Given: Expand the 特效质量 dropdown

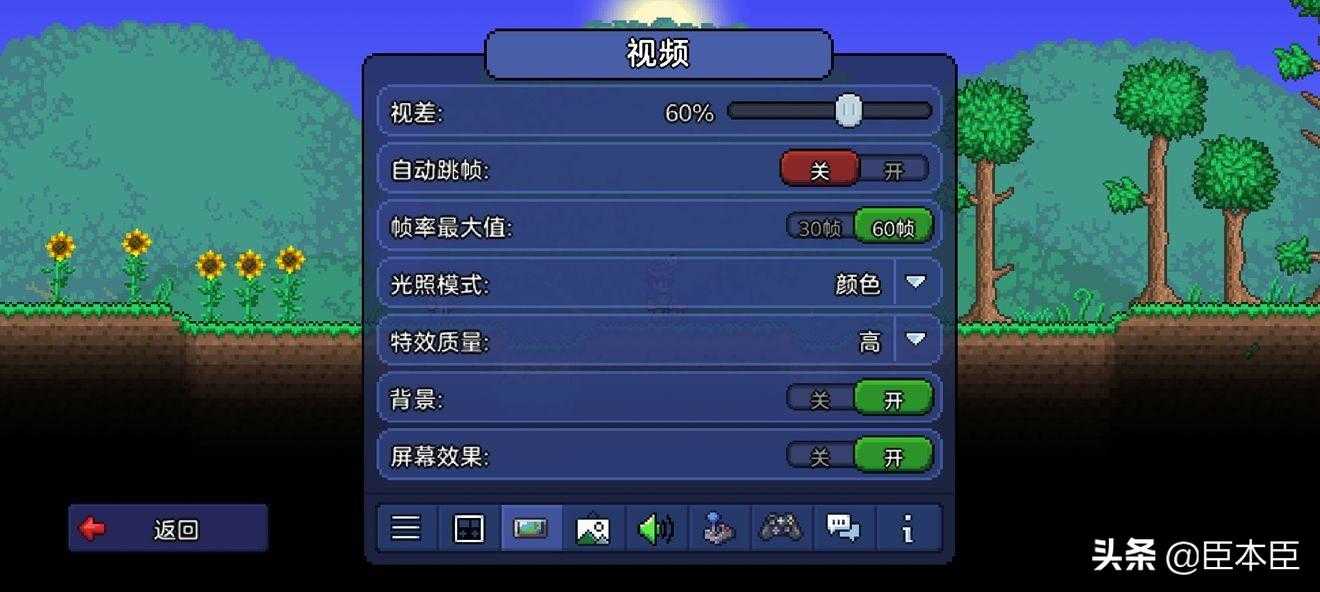Looking at the screenshot, I should tap(915, 340).
